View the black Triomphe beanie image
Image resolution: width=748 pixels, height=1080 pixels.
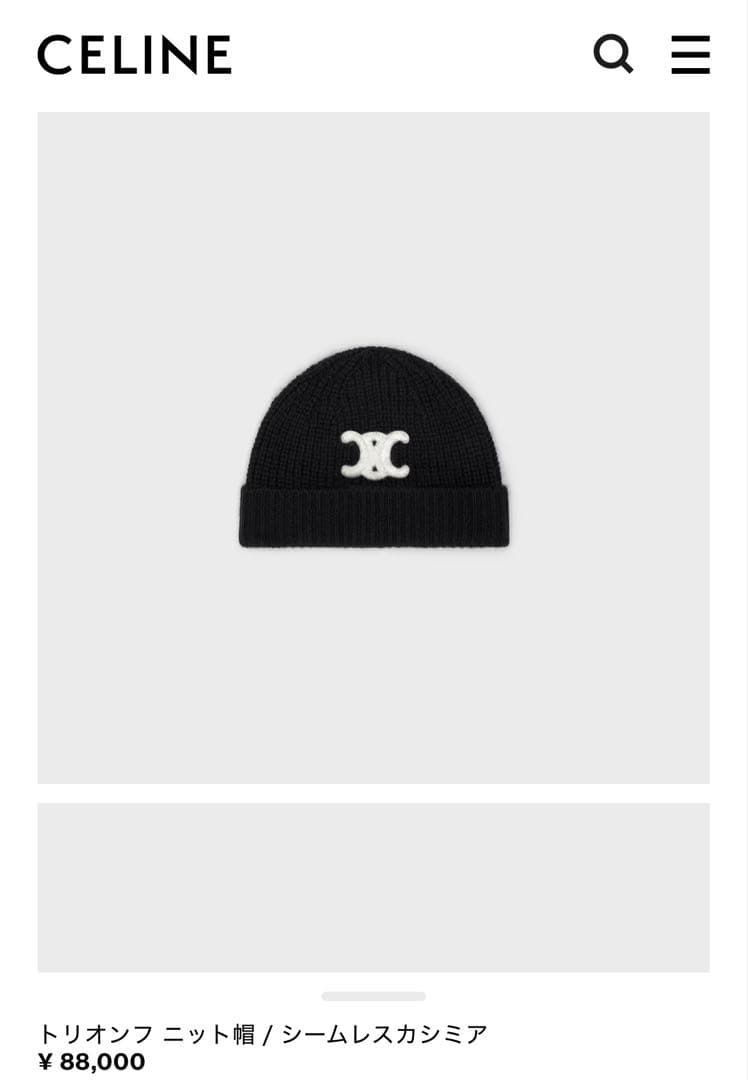click(x=374, y=448)
